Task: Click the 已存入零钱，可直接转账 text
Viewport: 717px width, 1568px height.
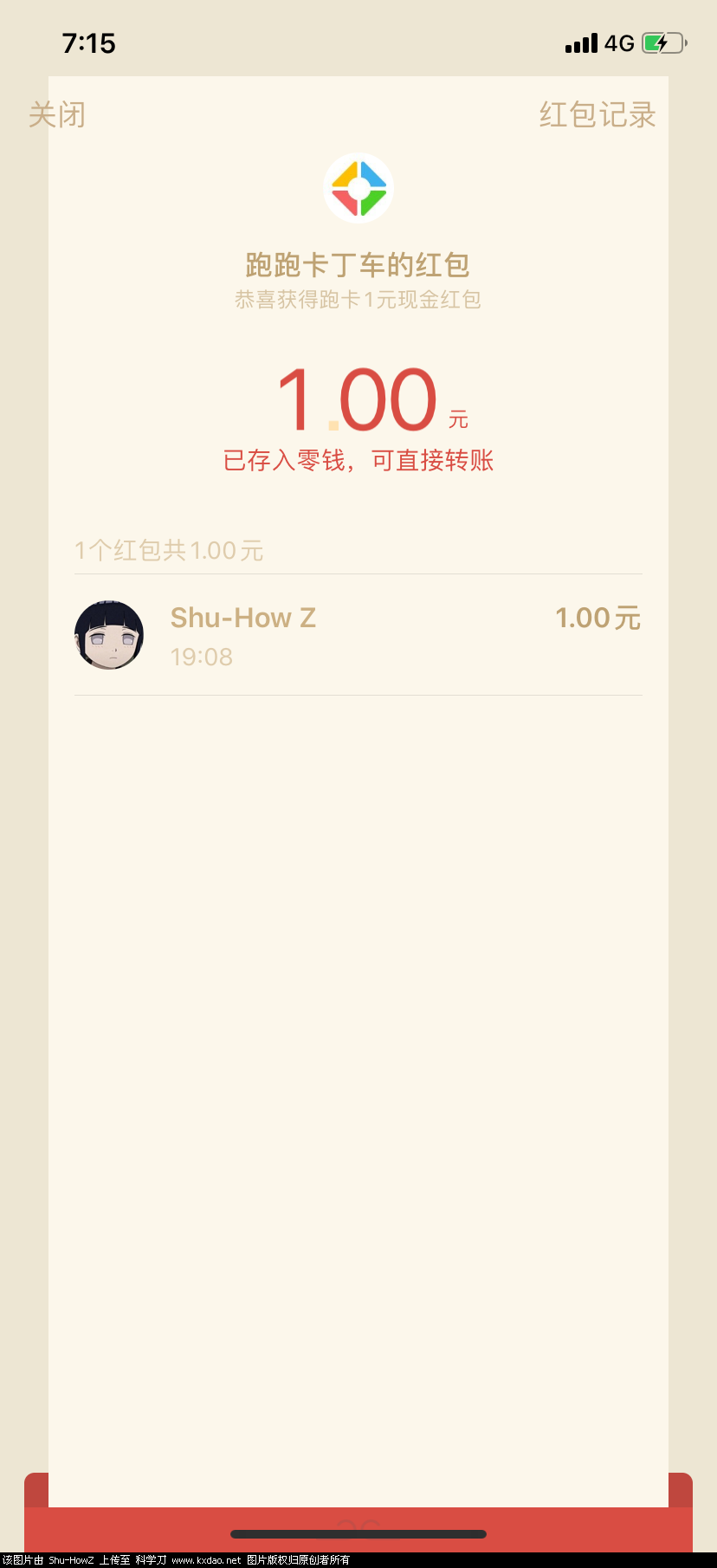Action: click(x=358, y=460)
